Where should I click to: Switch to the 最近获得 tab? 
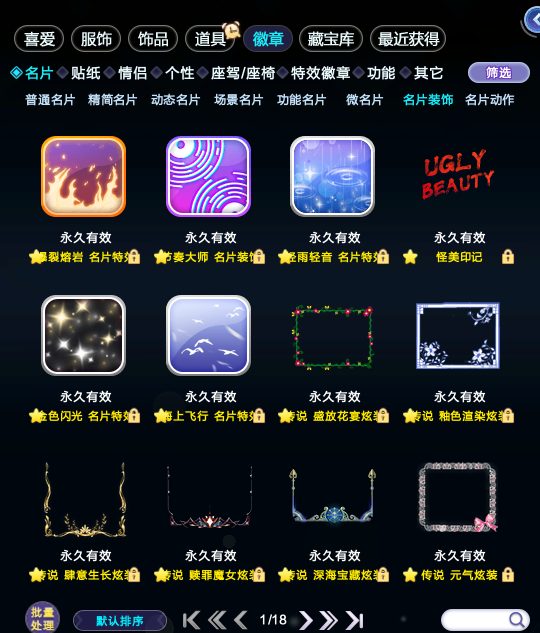coord(408,39)
